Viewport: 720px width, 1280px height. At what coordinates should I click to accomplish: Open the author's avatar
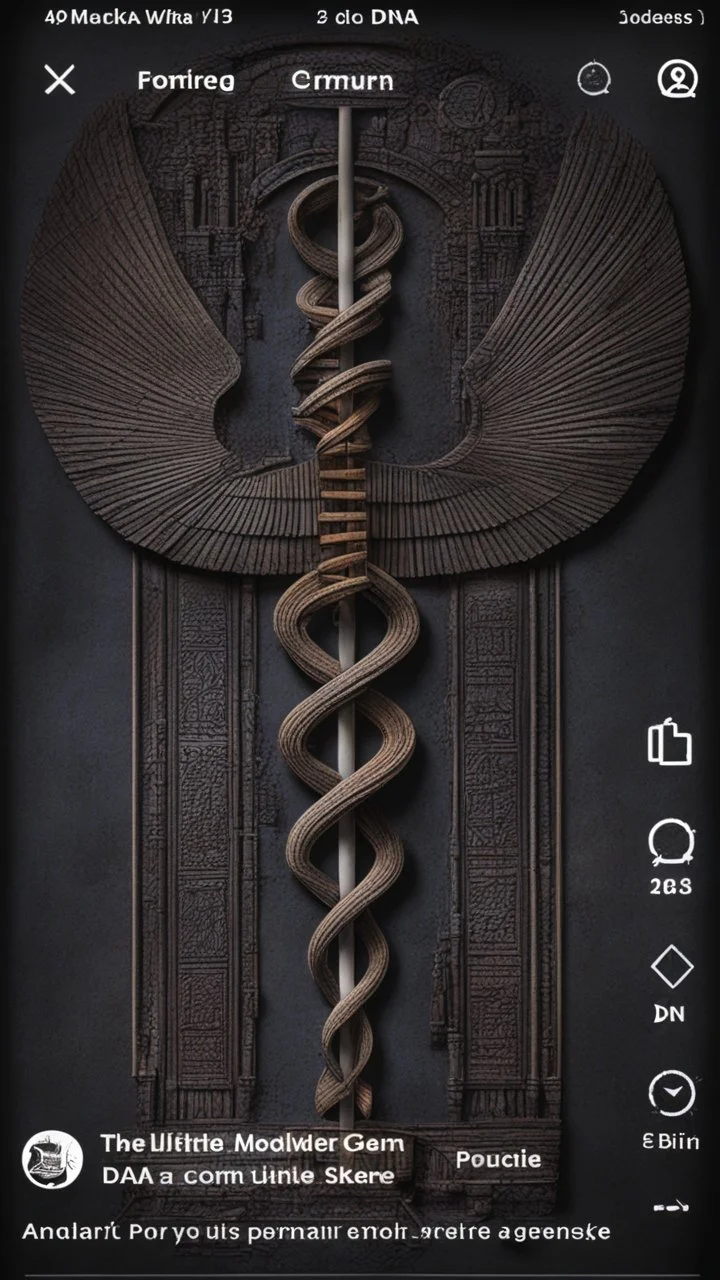coord(52,1159)
